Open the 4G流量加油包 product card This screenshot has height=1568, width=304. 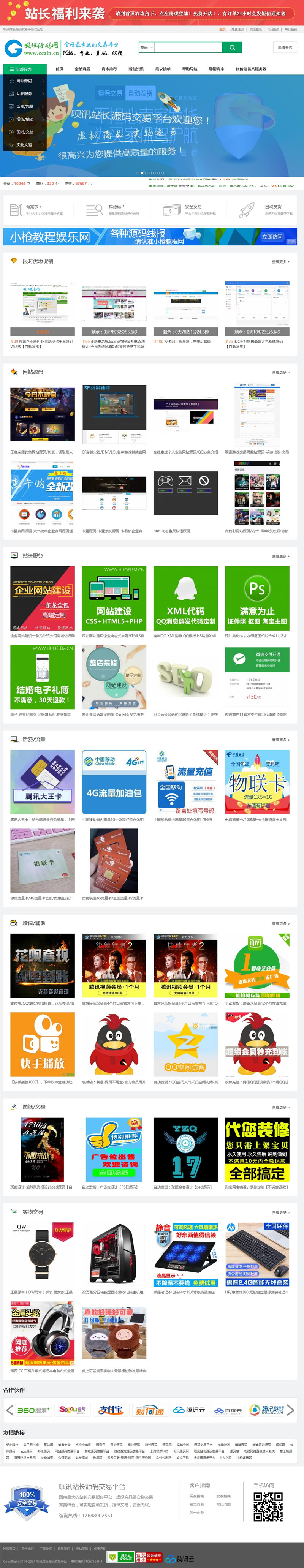114,782
